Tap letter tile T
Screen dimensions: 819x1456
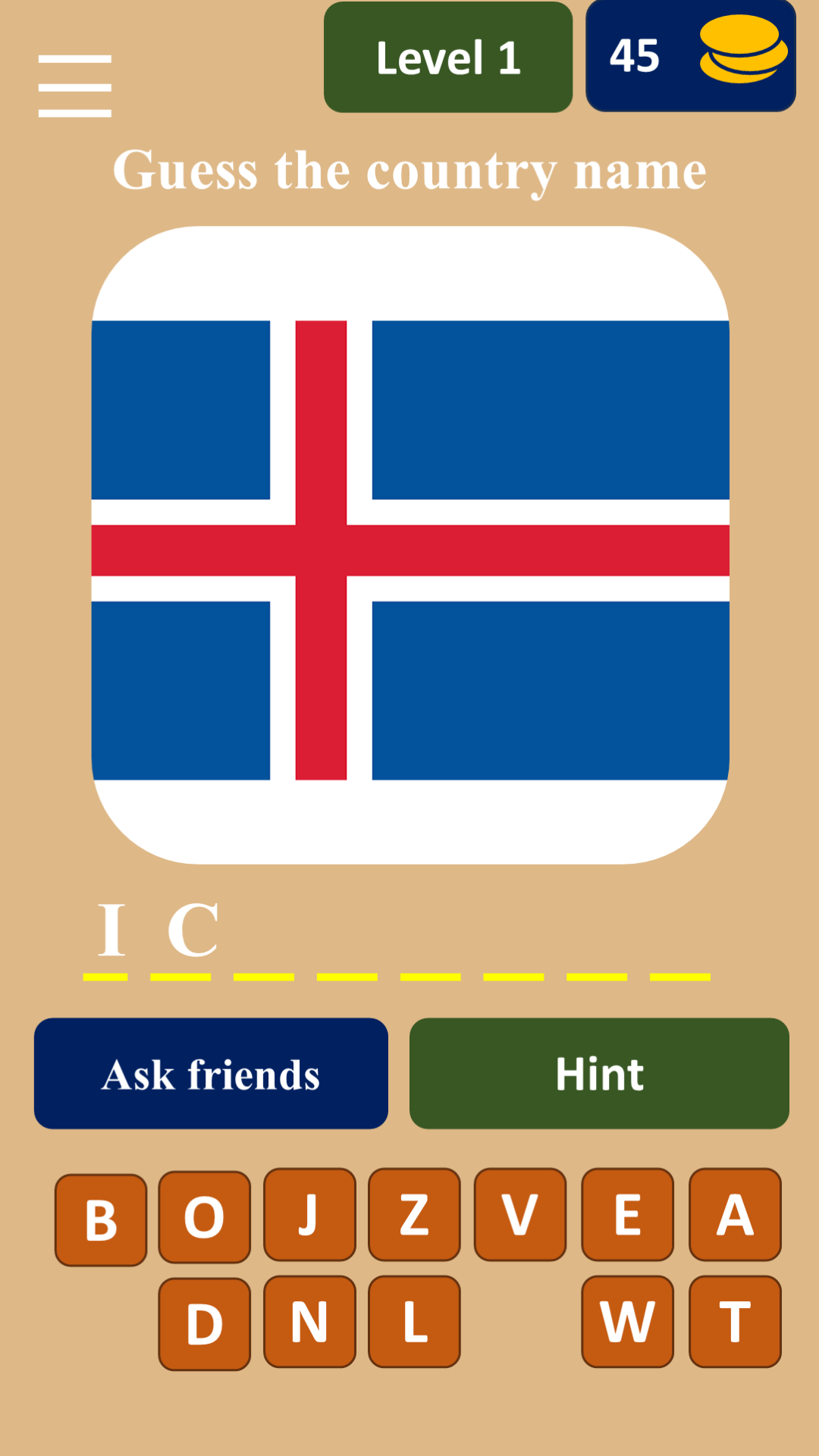(x=735, y=1322)
